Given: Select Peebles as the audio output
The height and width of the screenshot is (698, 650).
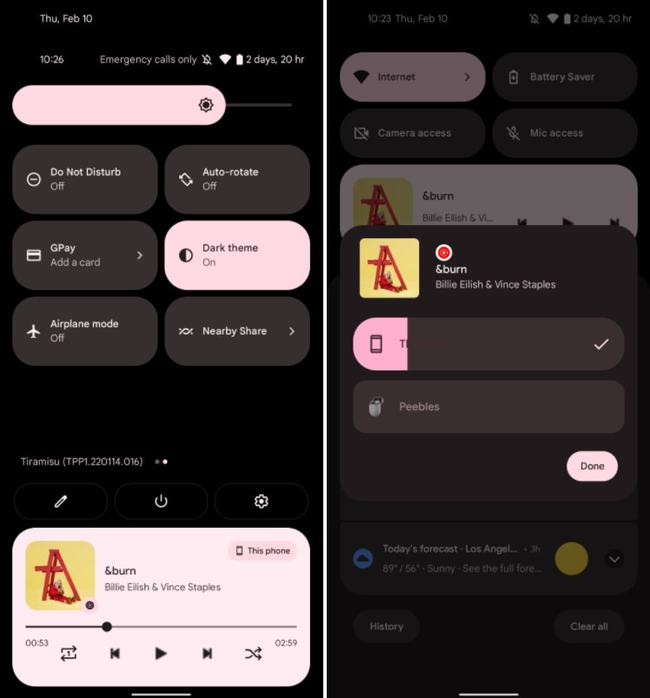Looking at the screenshot, I should pyautogui.click(x=488, y=407).
